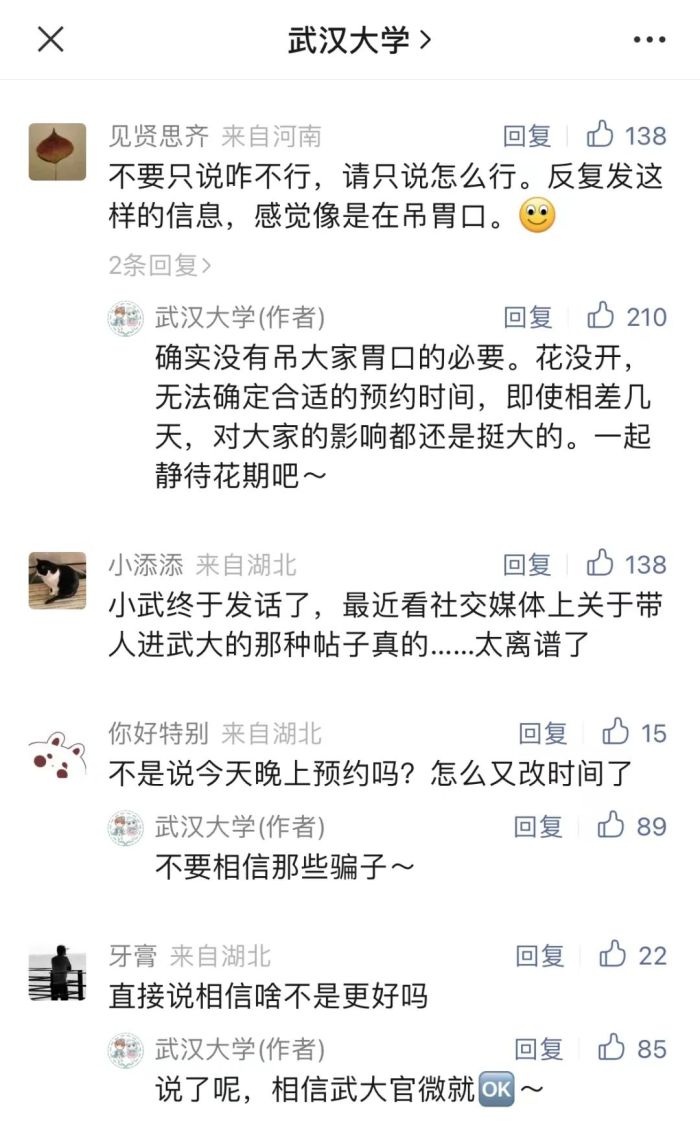
Task: Reply to author's comment with 85 likes
Action: click(x=538, y=1049)
